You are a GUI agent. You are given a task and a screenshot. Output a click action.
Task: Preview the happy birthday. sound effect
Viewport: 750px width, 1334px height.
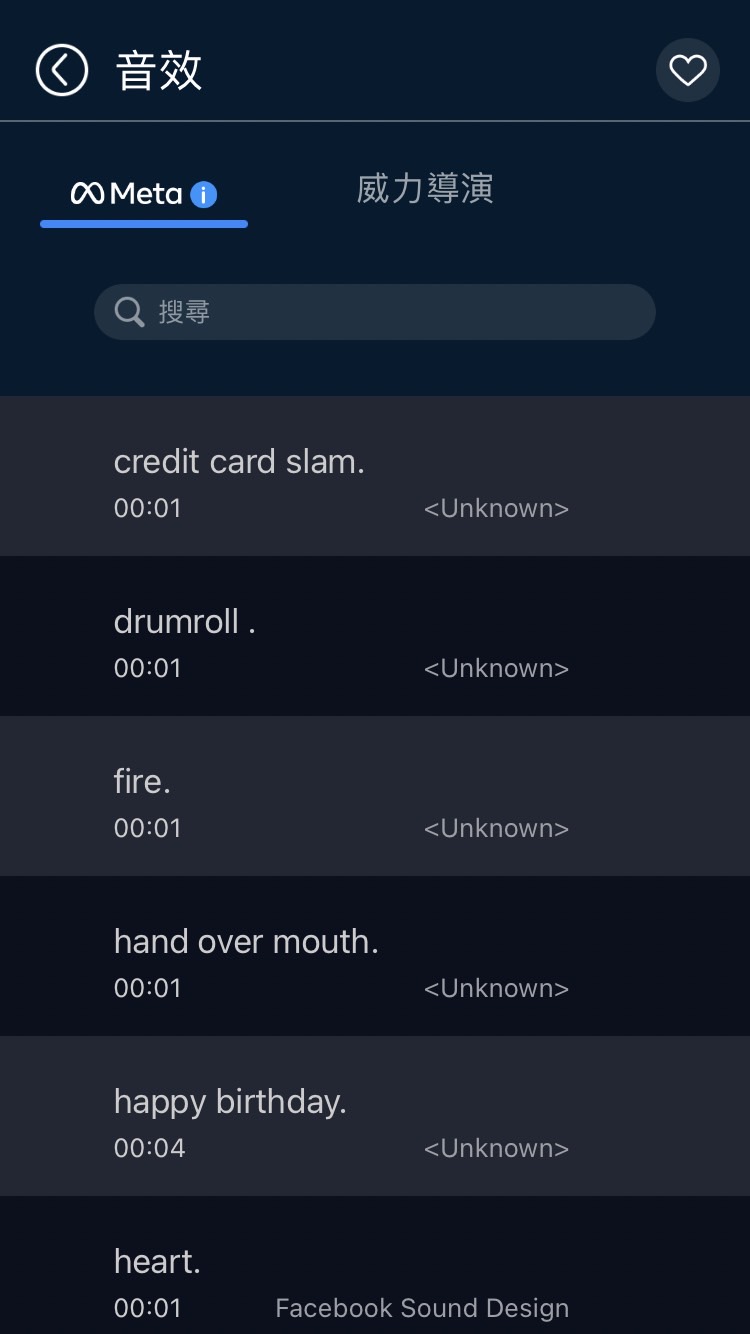[x=375, y=1116]
